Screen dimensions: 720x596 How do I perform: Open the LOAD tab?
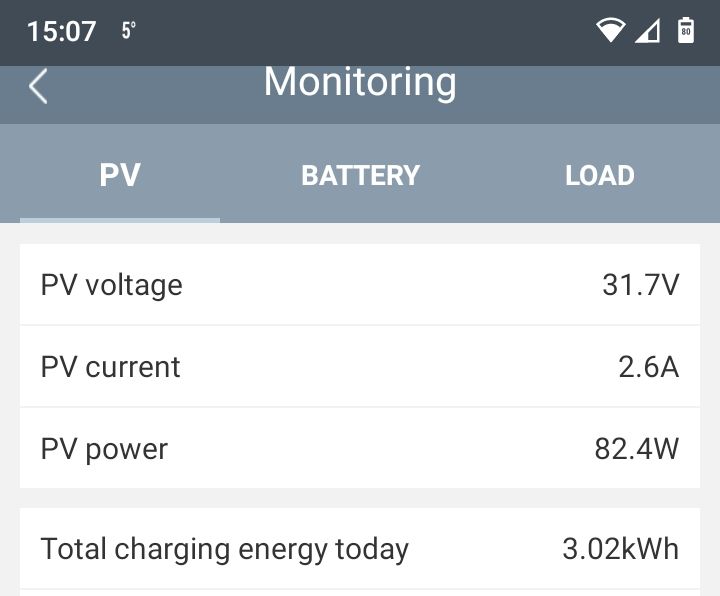coord(599,175)
